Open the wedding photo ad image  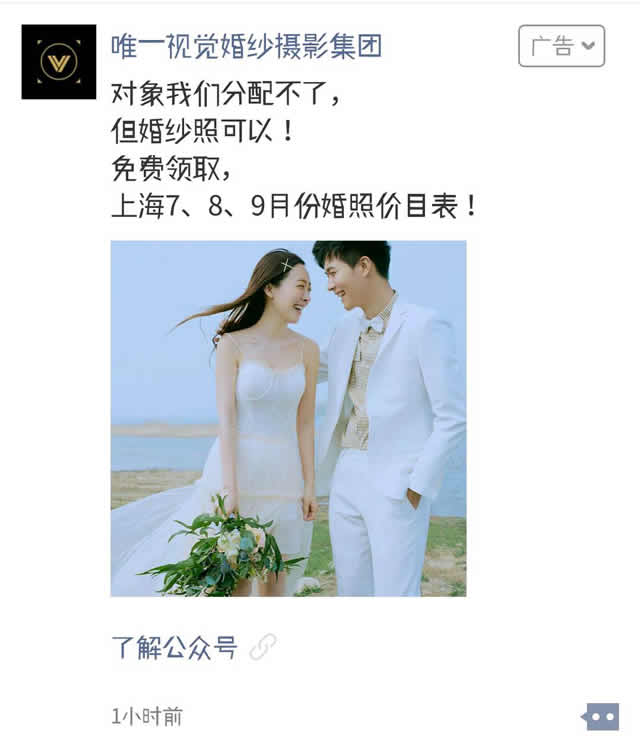[288, 418]
